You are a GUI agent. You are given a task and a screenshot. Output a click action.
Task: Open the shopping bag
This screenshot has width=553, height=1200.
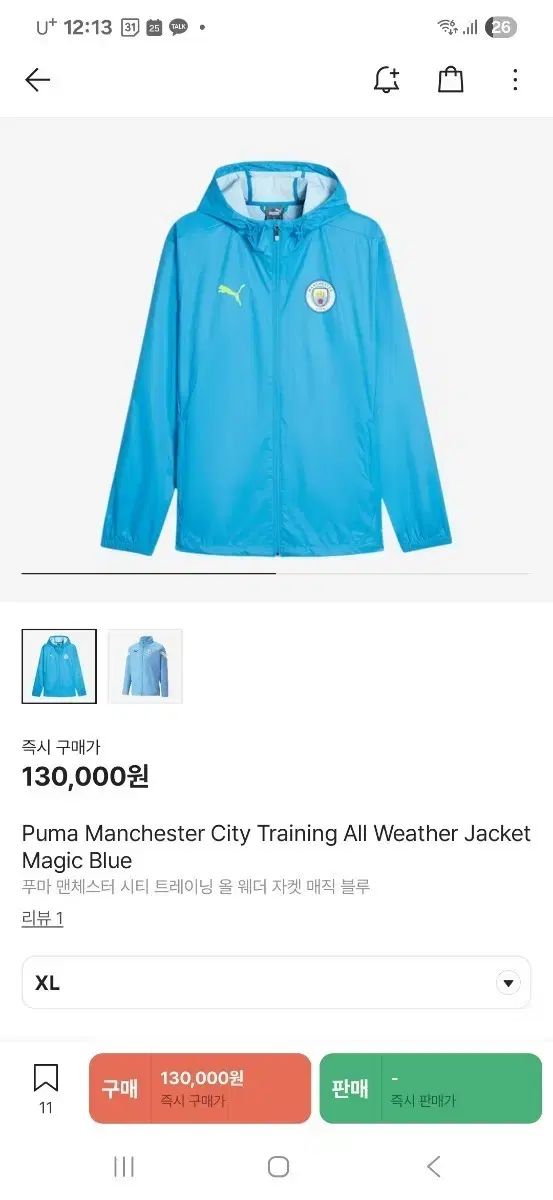tap(451, 80)
